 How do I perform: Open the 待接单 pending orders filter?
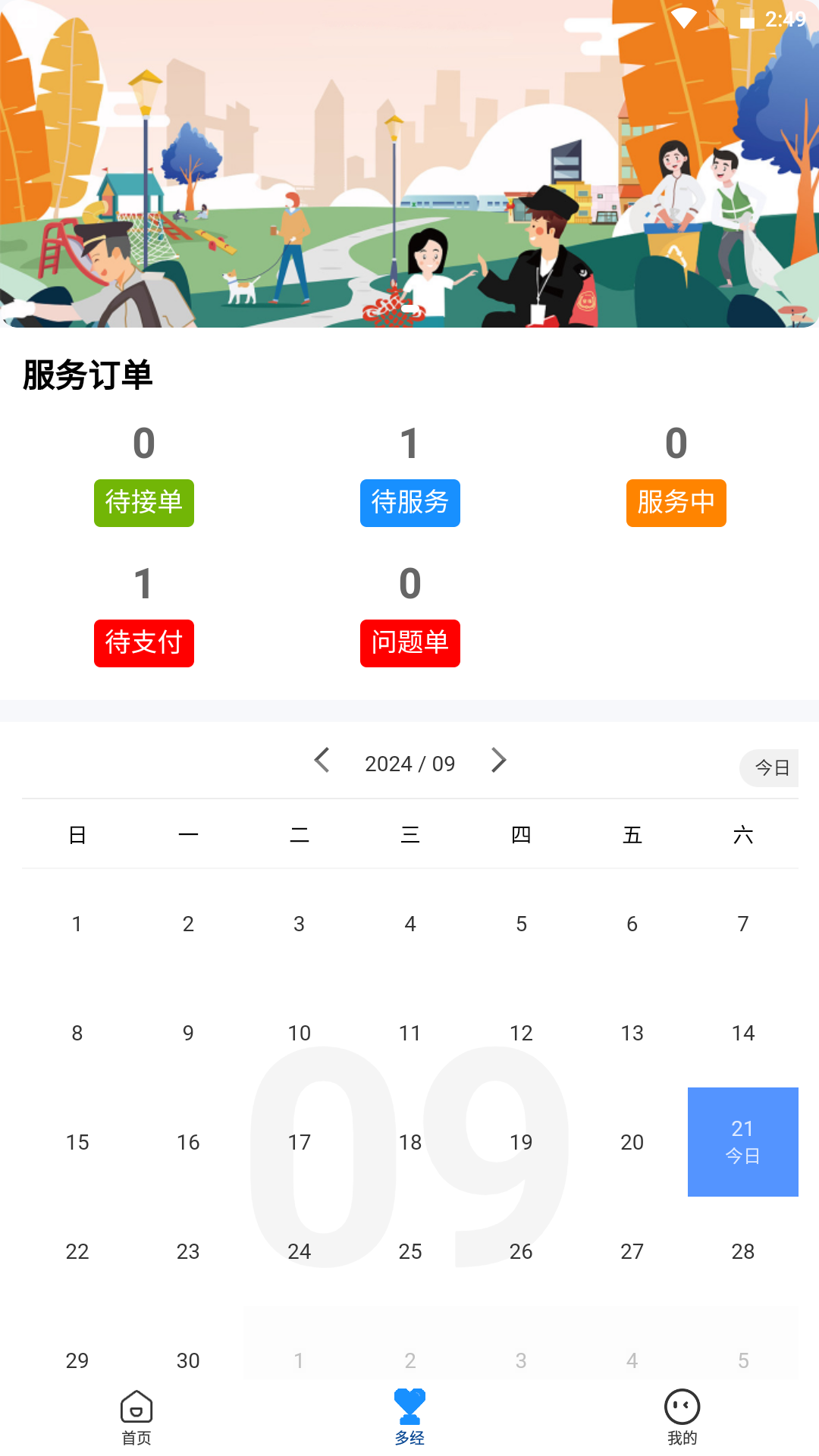tap(143, 503)
